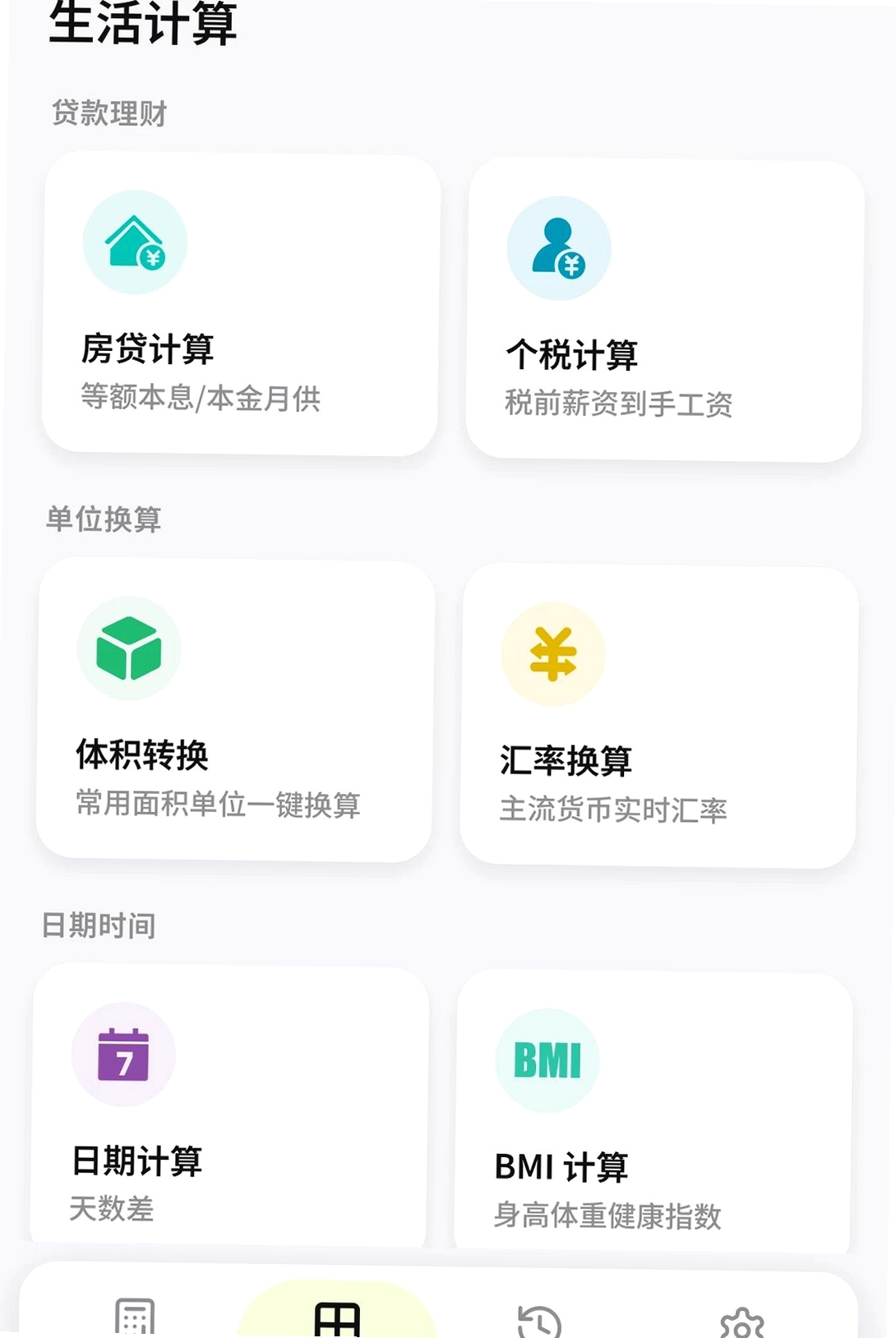
Task: Open the BMI 计算 card
Action: pyautogui.click(x=654, y=1112)
